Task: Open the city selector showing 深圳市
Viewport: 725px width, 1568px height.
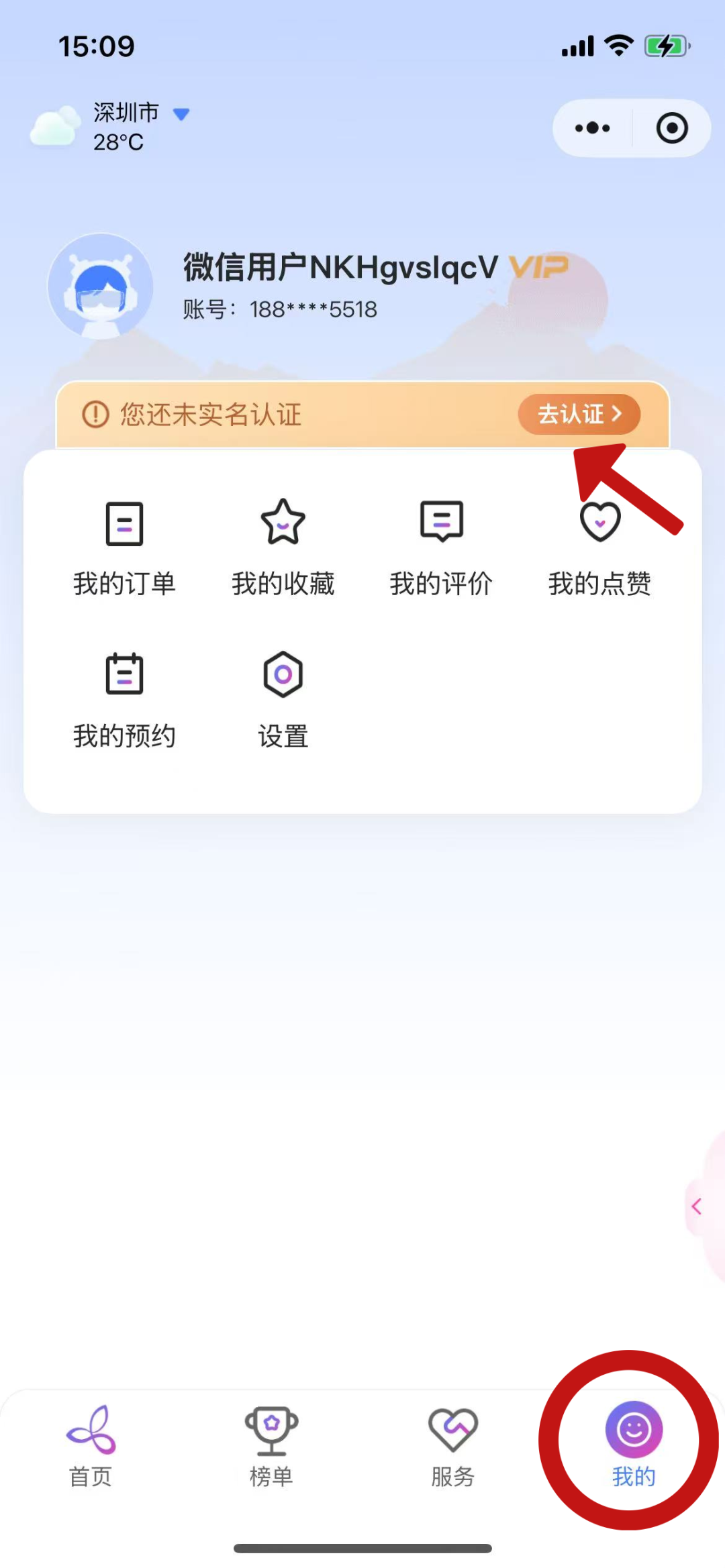Action: click(141, 113)
